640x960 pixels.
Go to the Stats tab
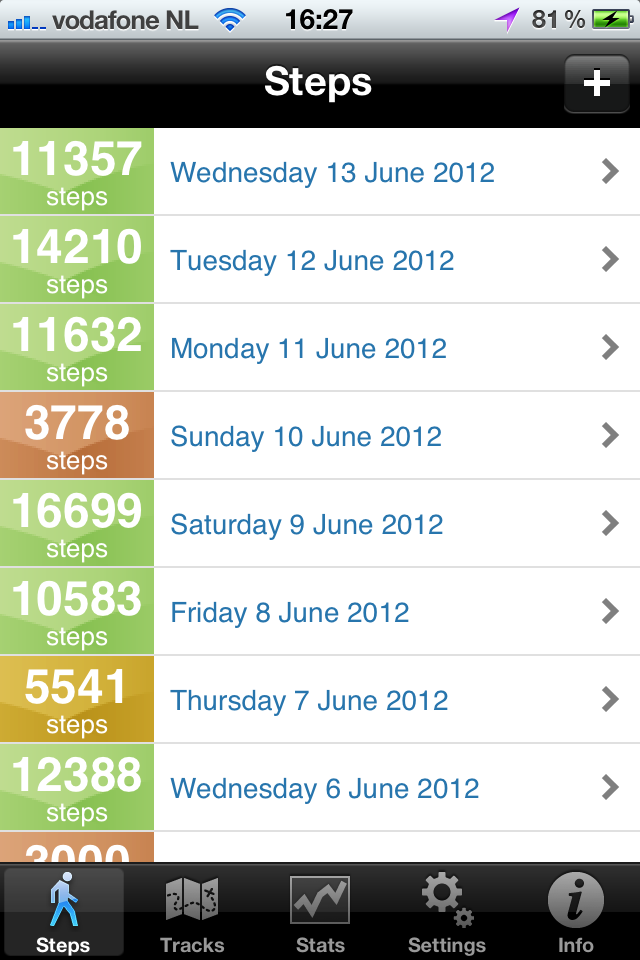[x=320, y=912]
